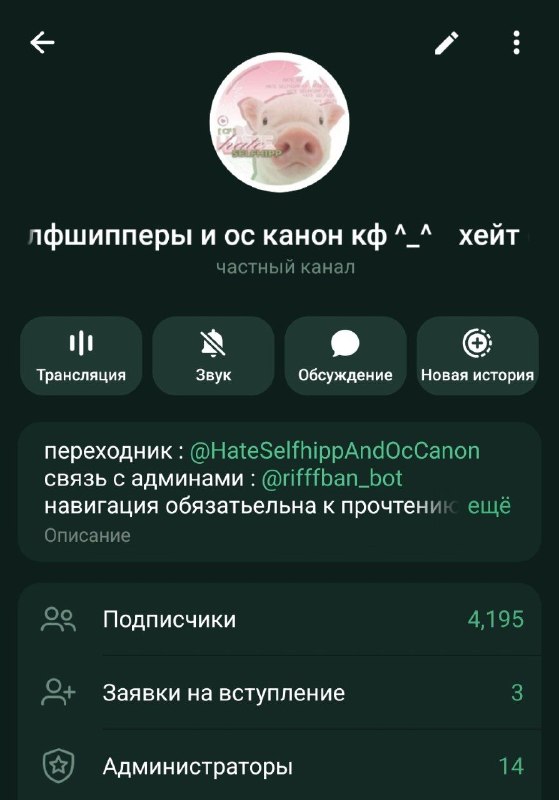
Task: Open the @rifffban_bot link
Action: coord(332,479)
